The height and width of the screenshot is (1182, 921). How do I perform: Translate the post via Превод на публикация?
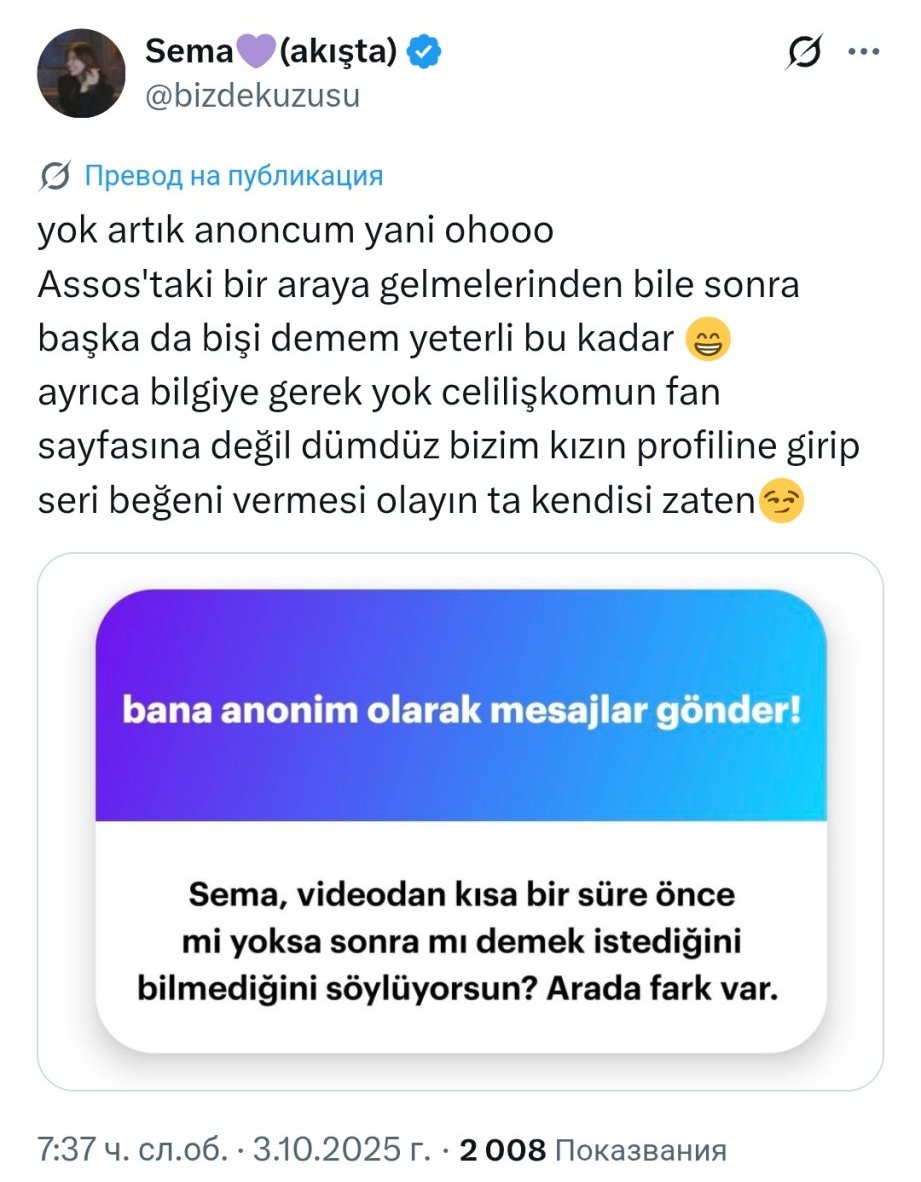click(232, 176)
